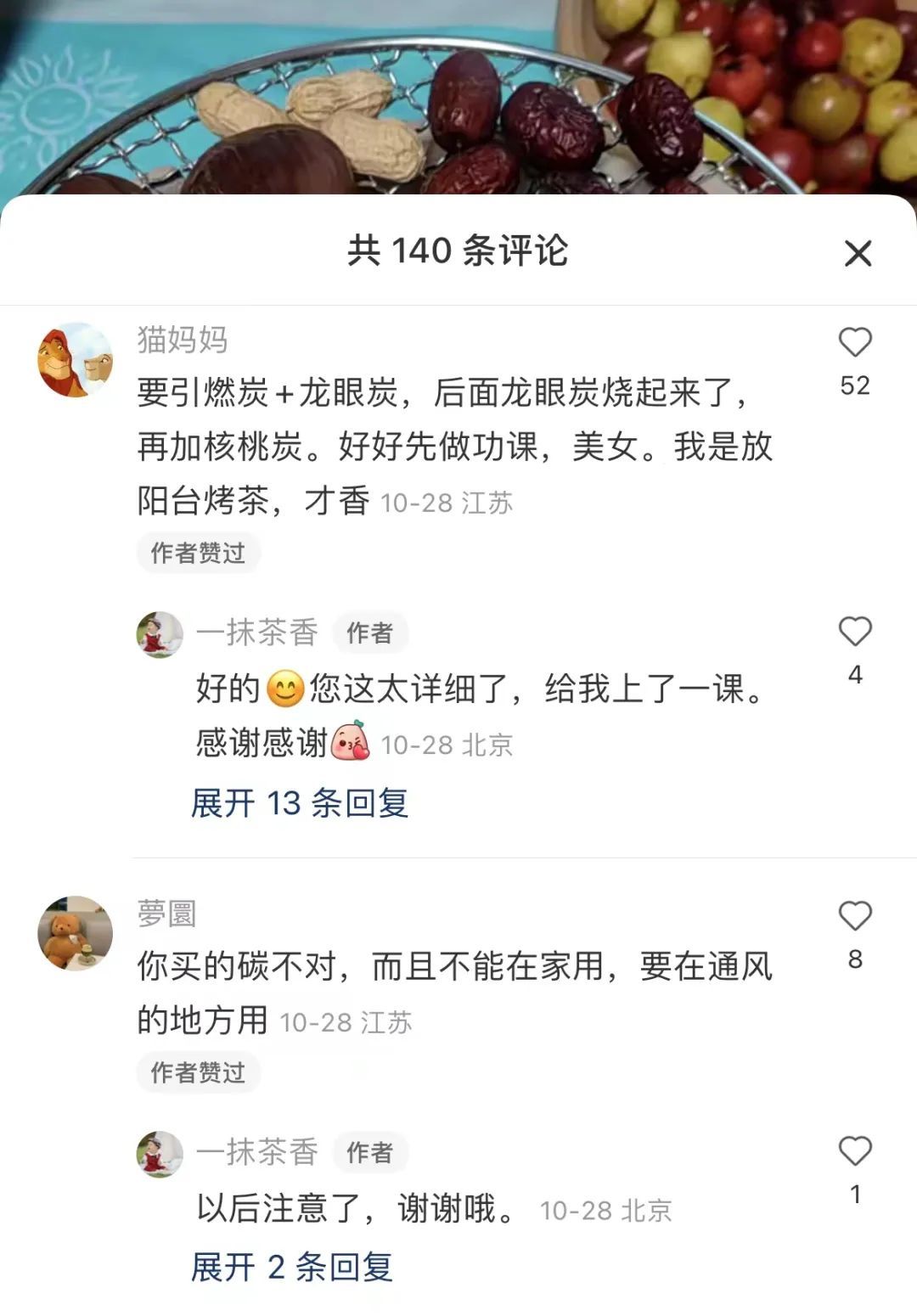Like 夢圜's comment
The height and width of the screenshot is (1316, 917).
coord(854,916)
